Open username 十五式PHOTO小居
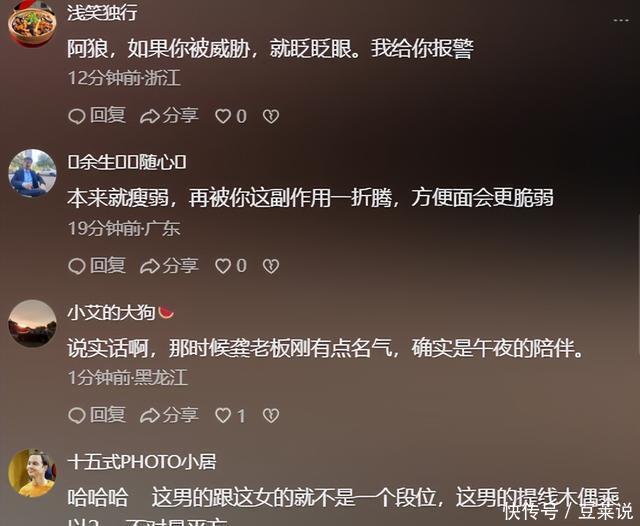This screenshot has height=526, width=640. pos(141,462)
